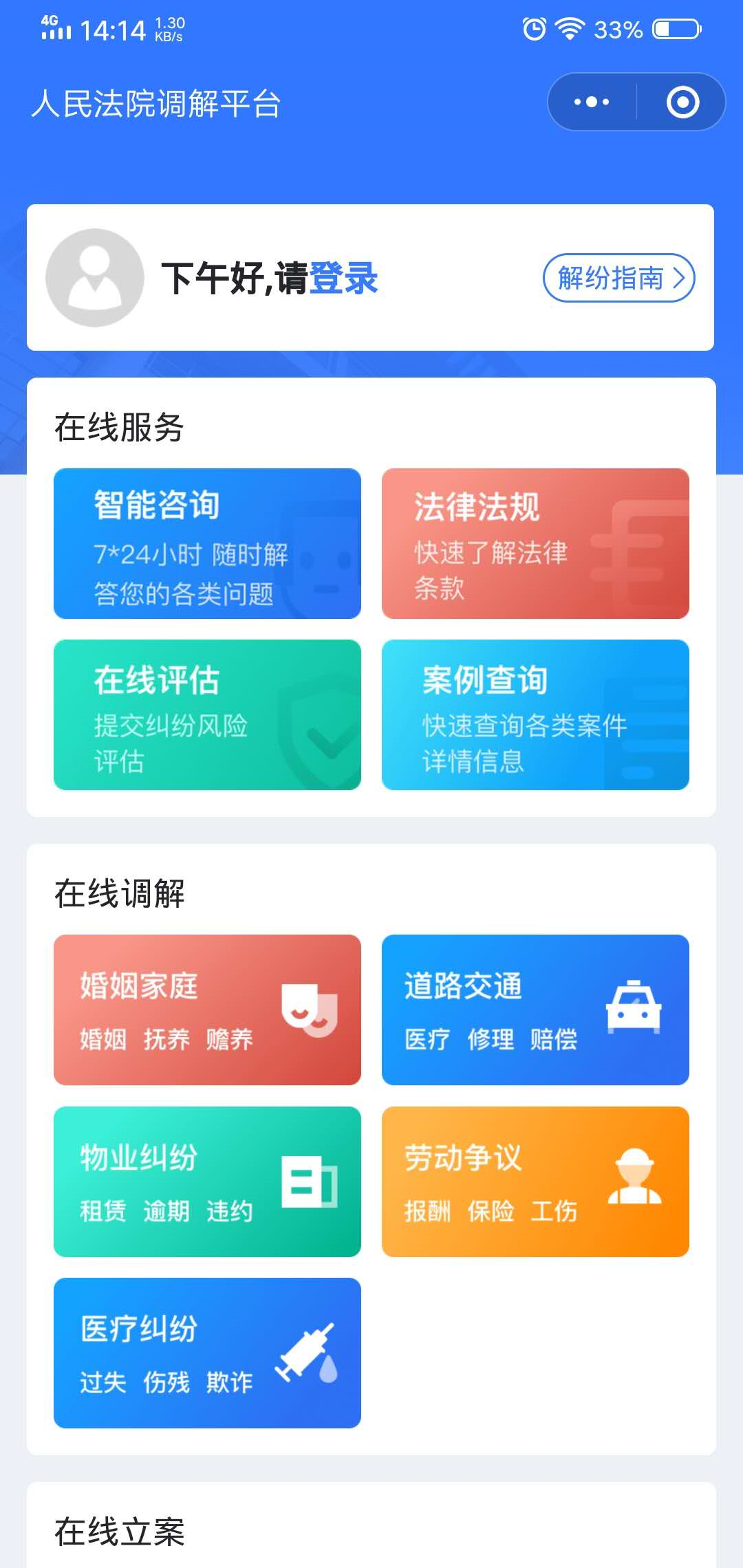Screen dimensions: 743x1568
Task: Select the 在线评估 risk assessment card
Action: (207, 715)
